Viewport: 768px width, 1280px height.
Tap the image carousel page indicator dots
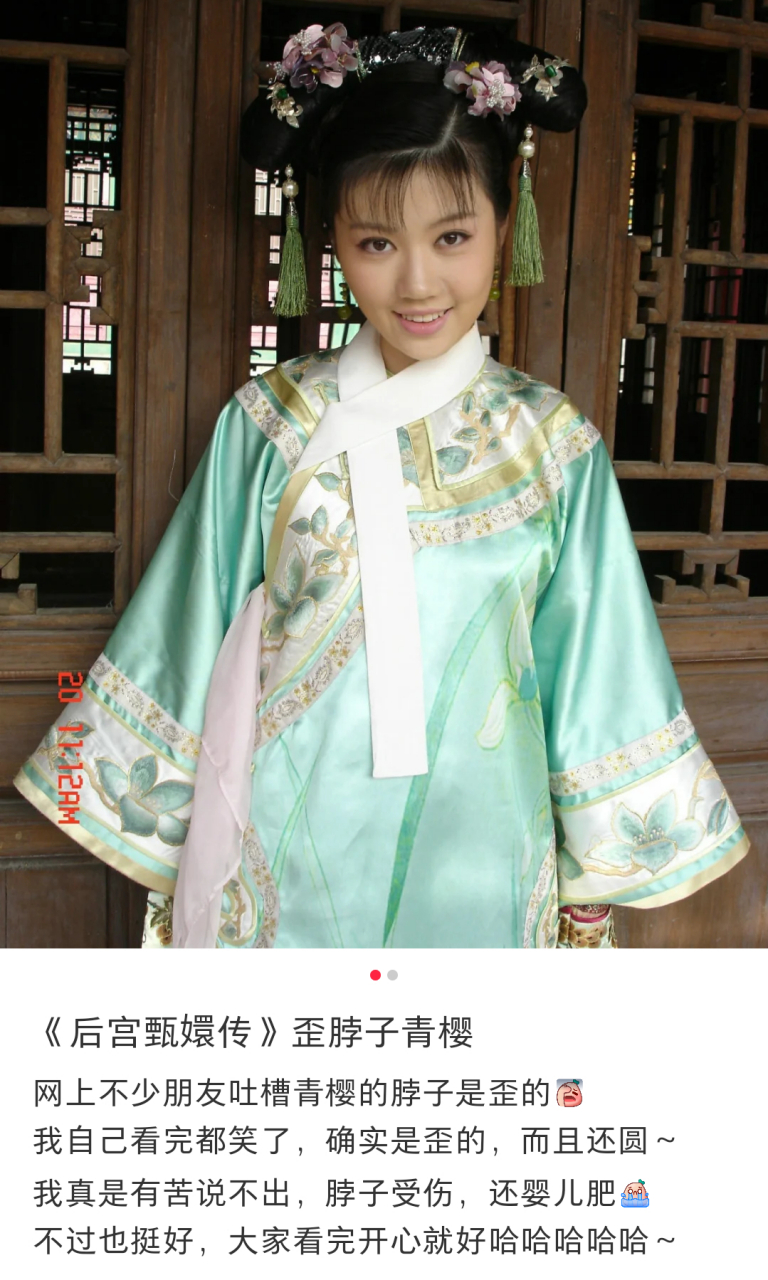tap(384, 975)
